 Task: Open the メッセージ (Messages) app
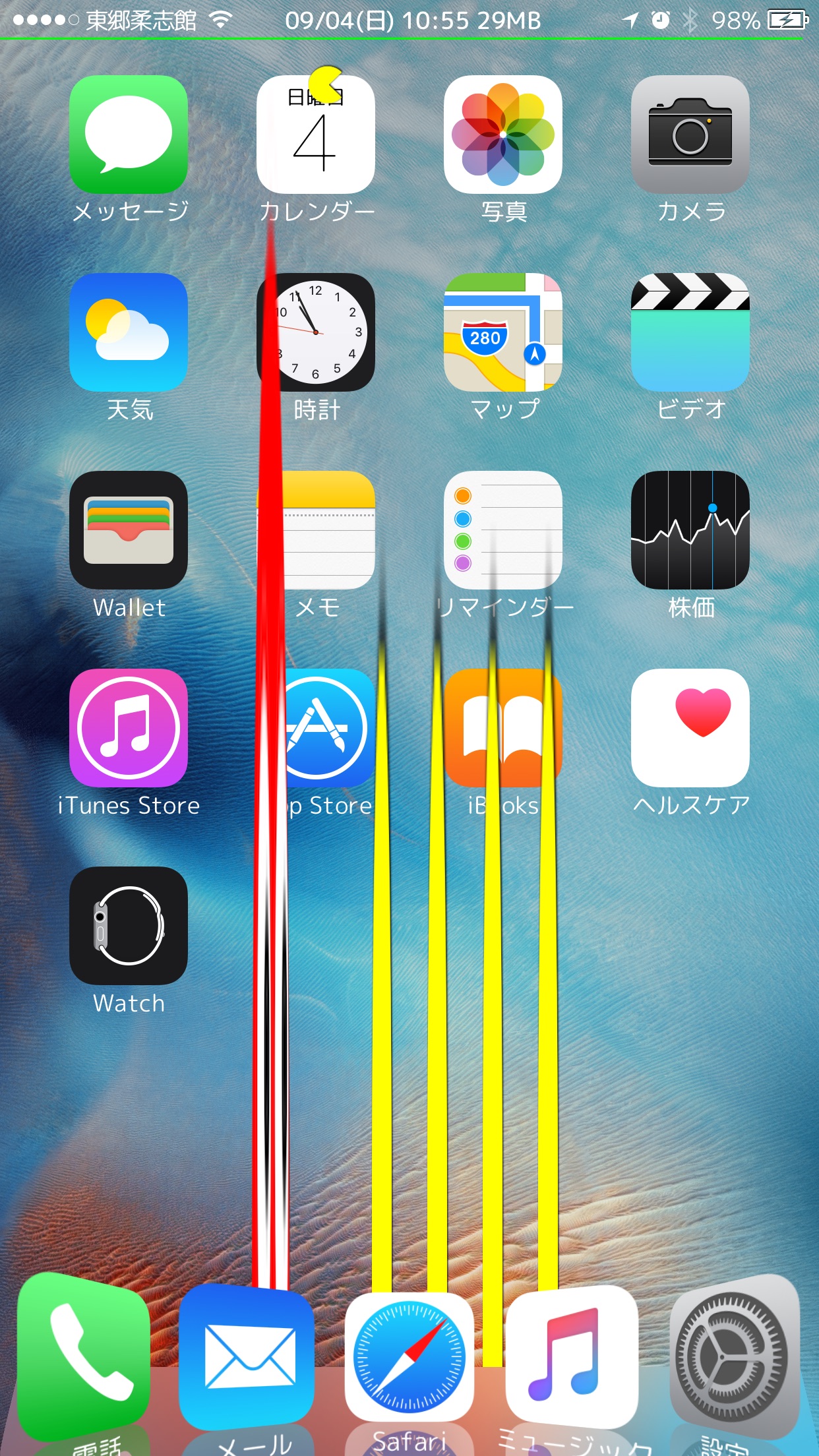[129, 135]
